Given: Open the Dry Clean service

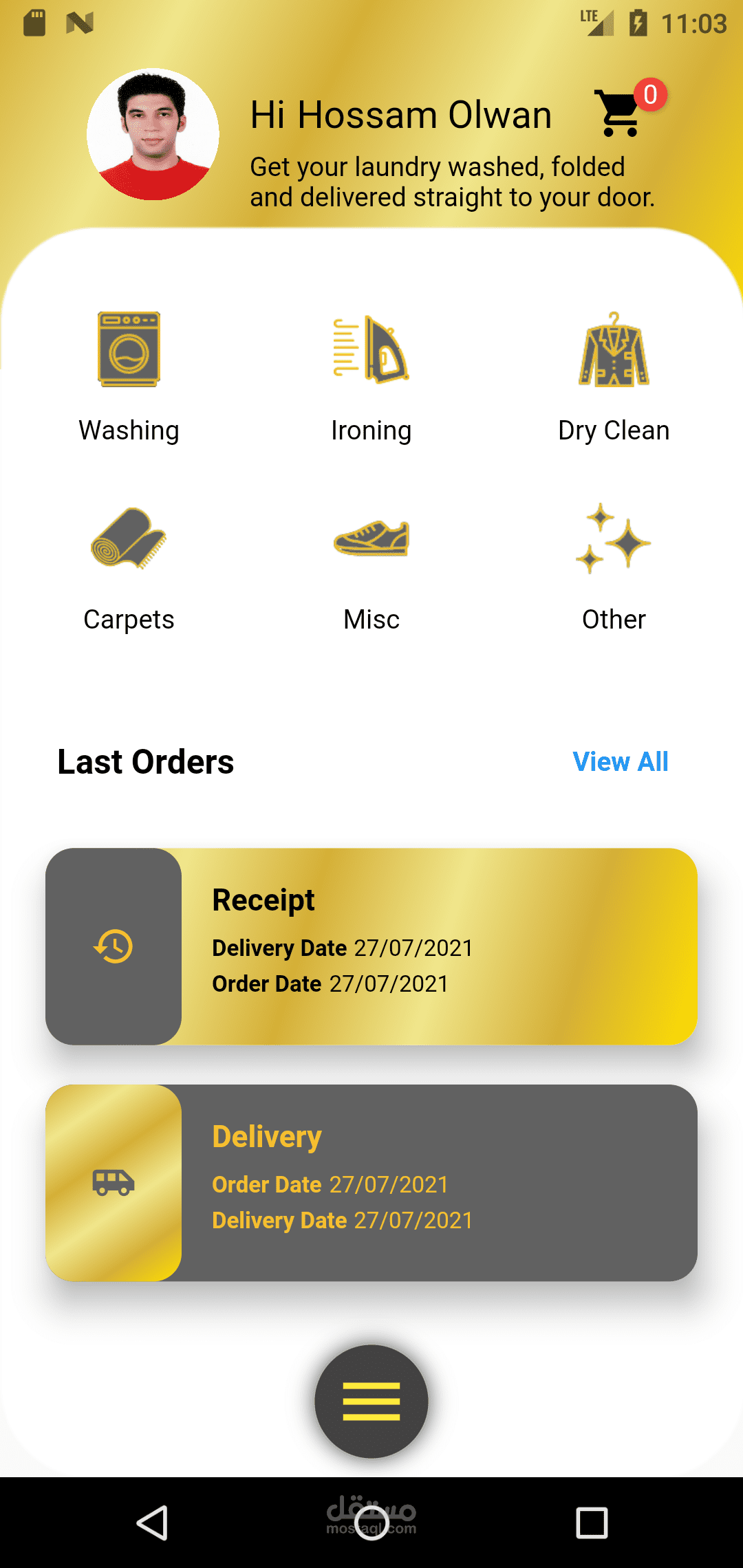Looking at the screenshot, I should tap(614, 376).
